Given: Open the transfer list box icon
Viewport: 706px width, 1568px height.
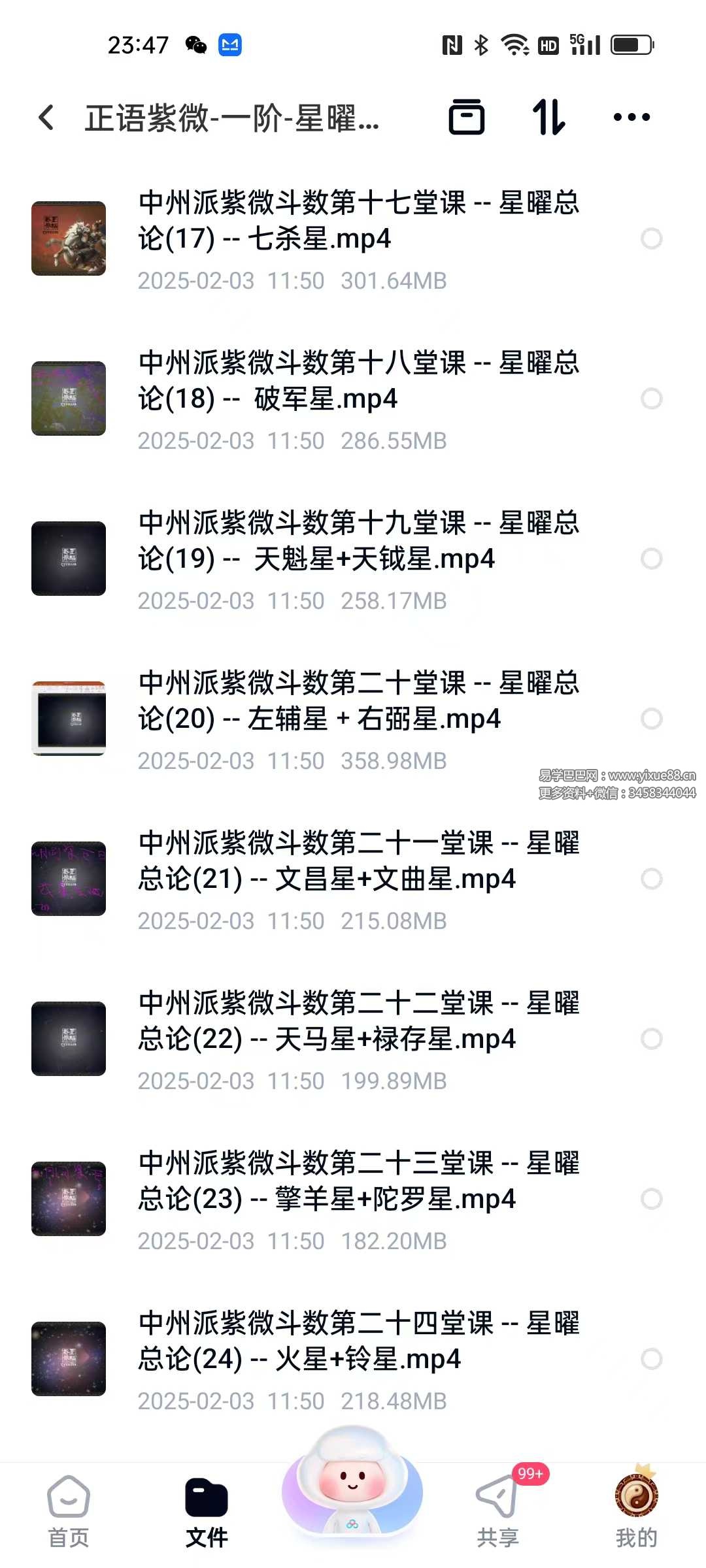Looking at the screenshot, I should click(466, 118).
